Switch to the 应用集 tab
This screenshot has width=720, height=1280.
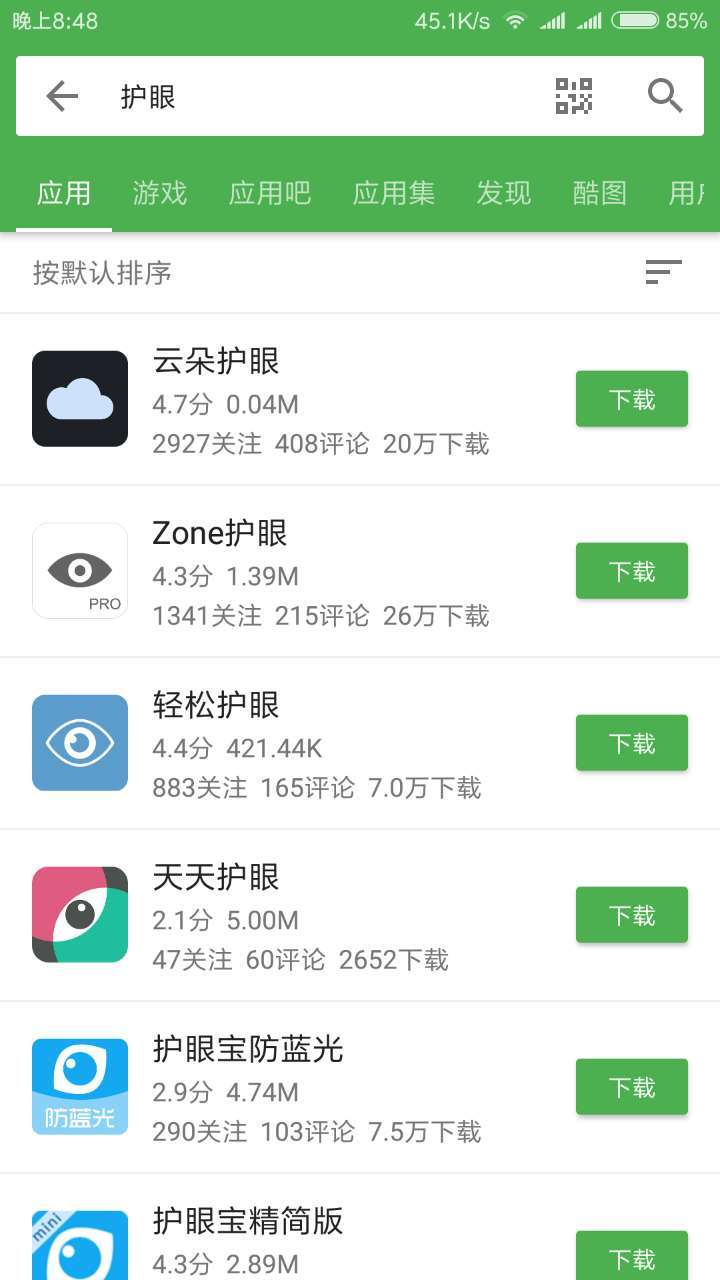tap(394, 193)
